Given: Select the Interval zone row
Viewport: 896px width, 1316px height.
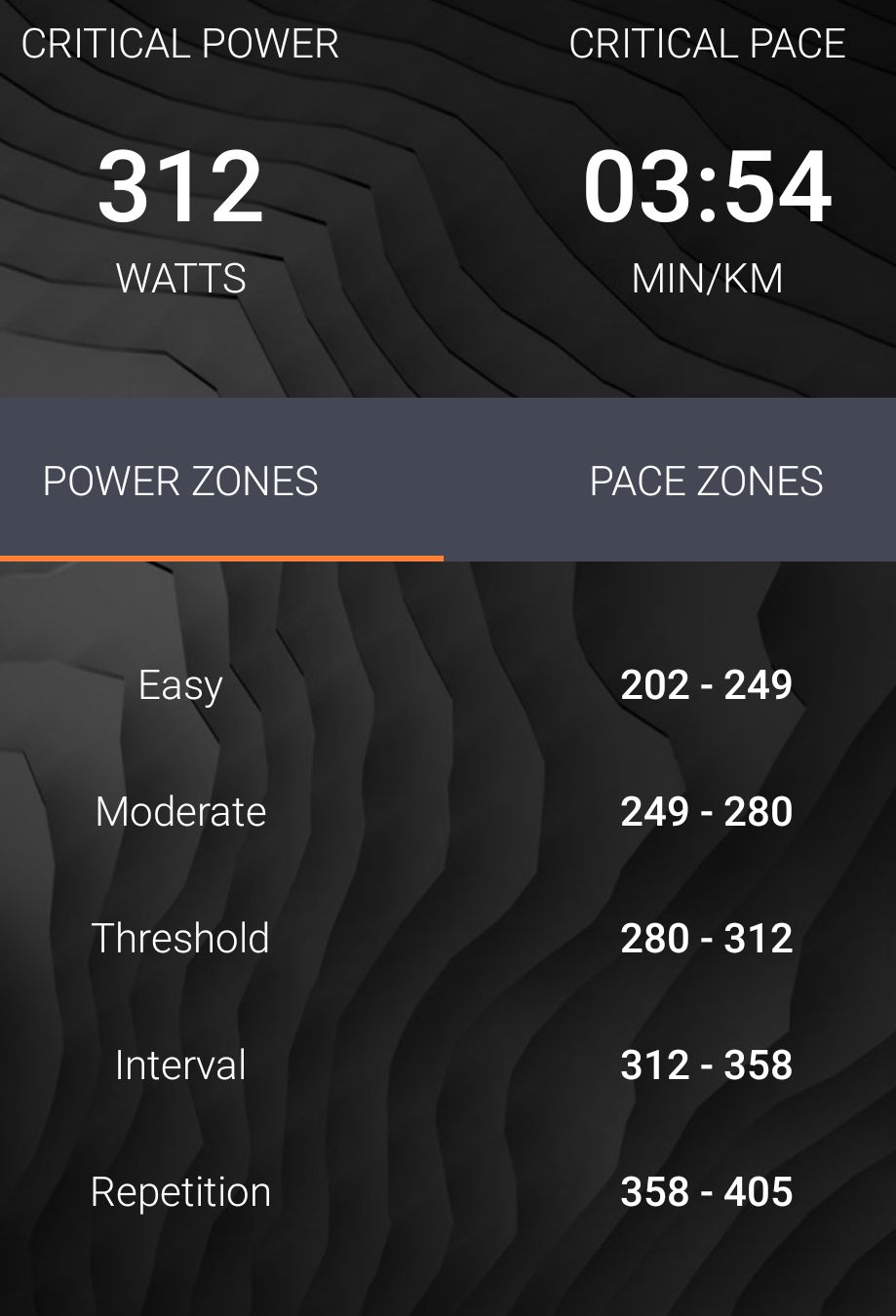Looking at the screenshot, I should 180,1064.
